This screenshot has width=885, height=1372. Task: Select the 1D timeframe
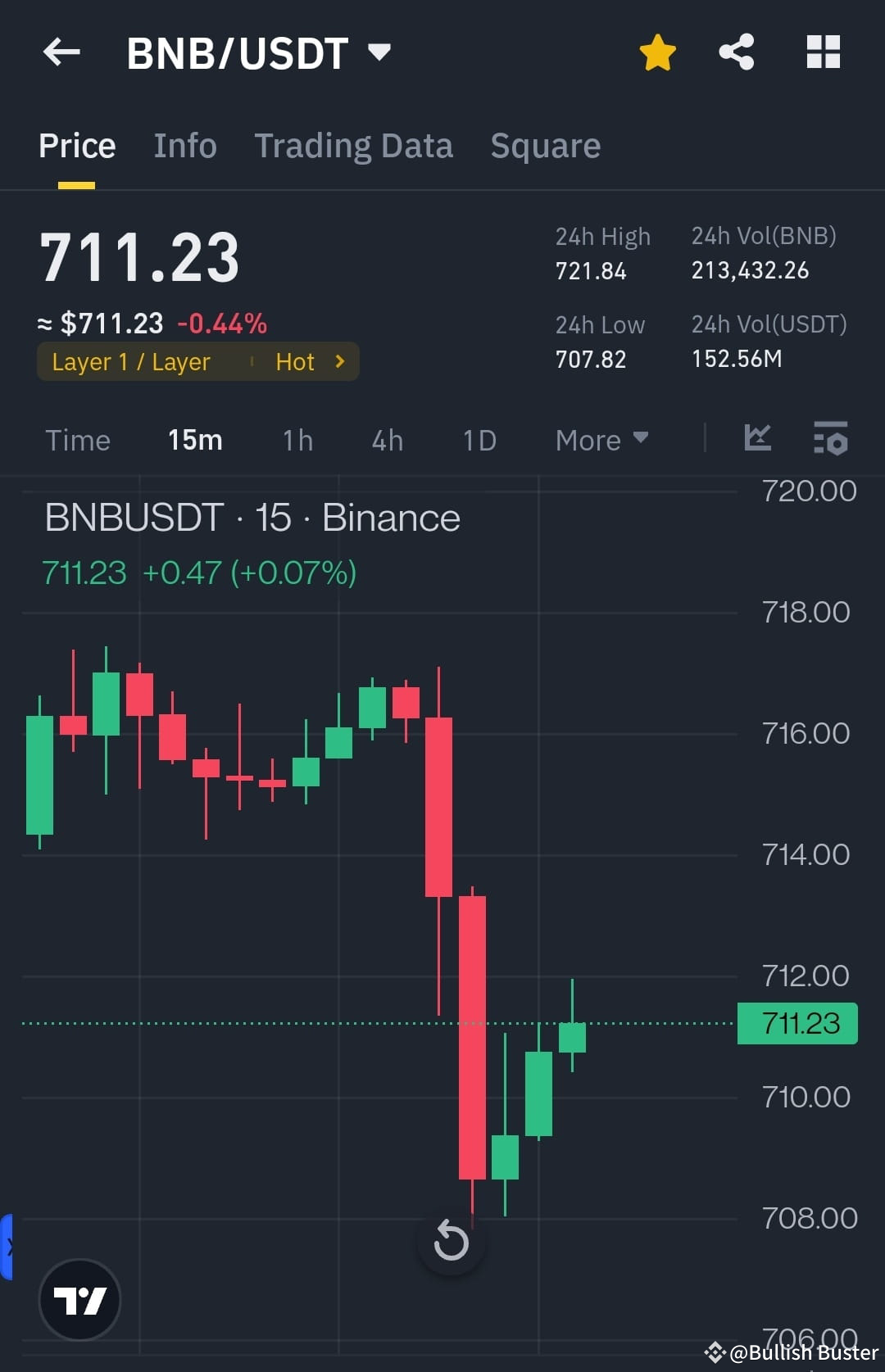point(479,440)
